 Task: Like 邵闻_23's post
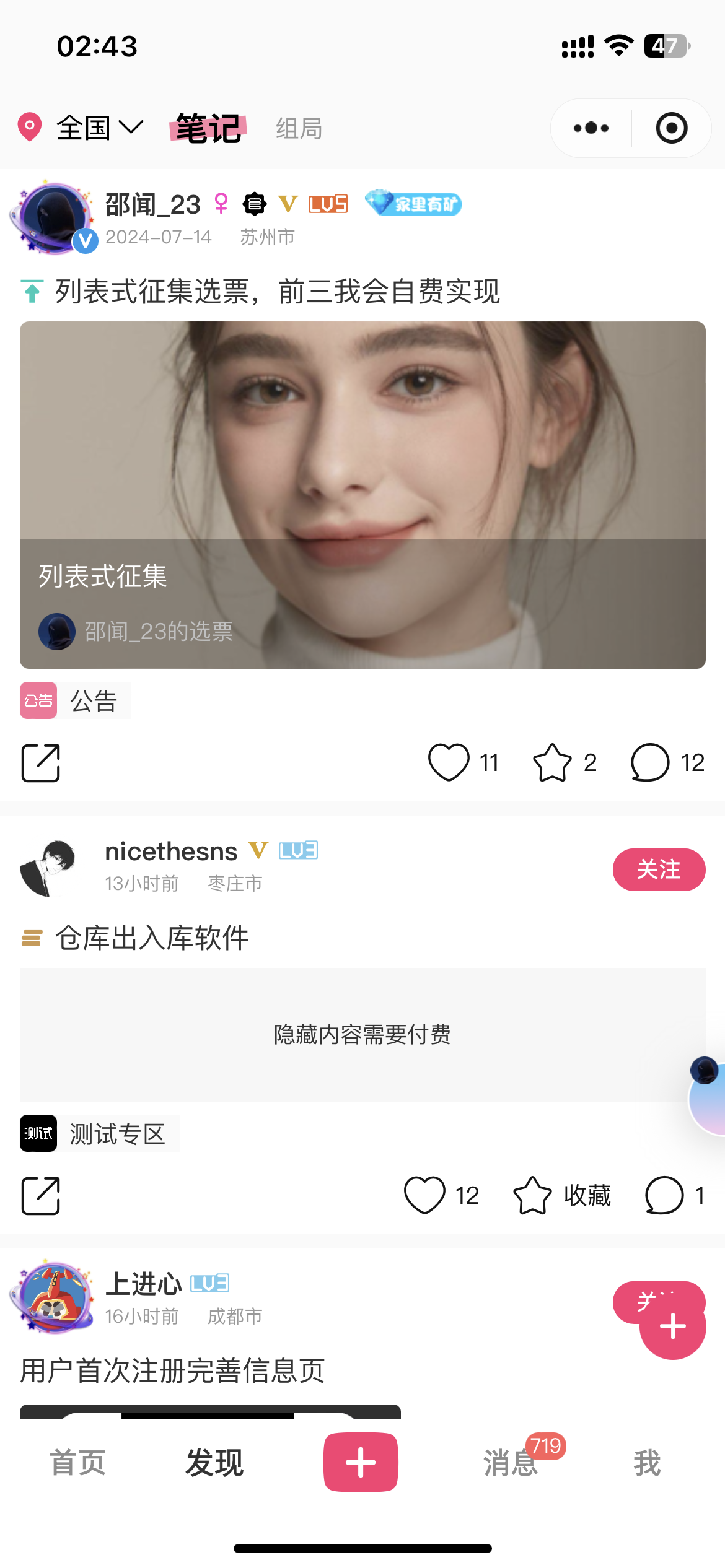463,762
